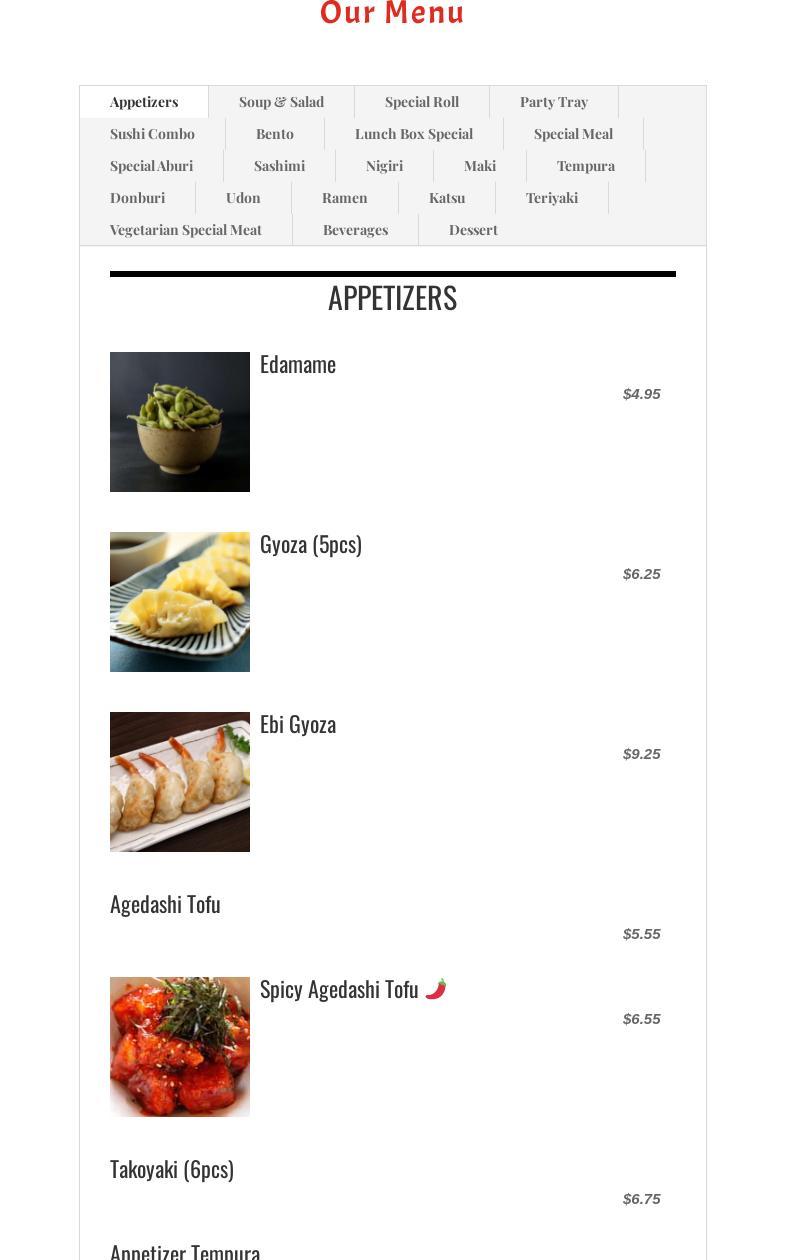Open the Special Roll tab
This screenshot has height=1260, width=785.
pyautogui.click(x=421, y=102)
